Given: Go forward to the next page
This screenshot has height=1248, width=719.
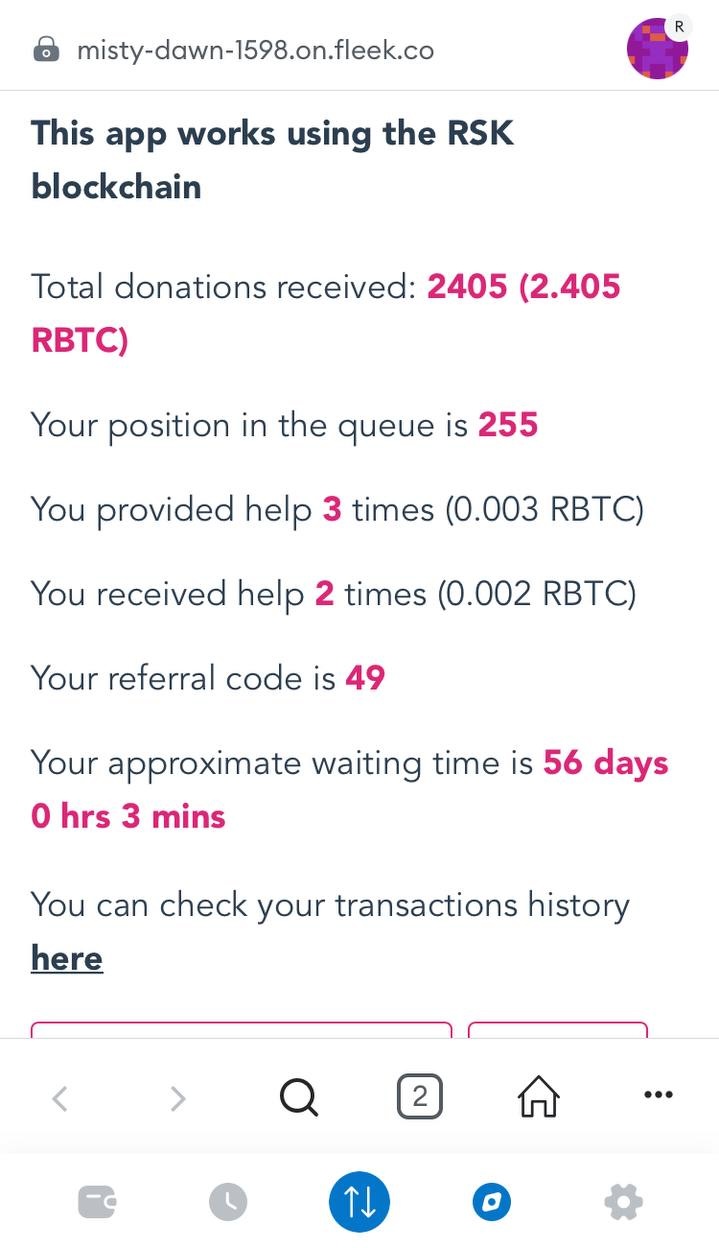Looking at the screenshot, I should [178, 1098].
